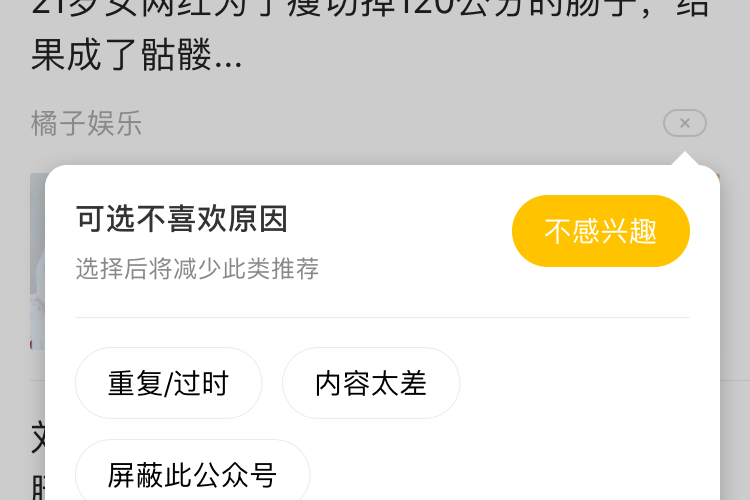Select 屏蔽此公众号 to block account
Image resolution: width=750 pixels, height=500 pixels.
pos(192,474)
